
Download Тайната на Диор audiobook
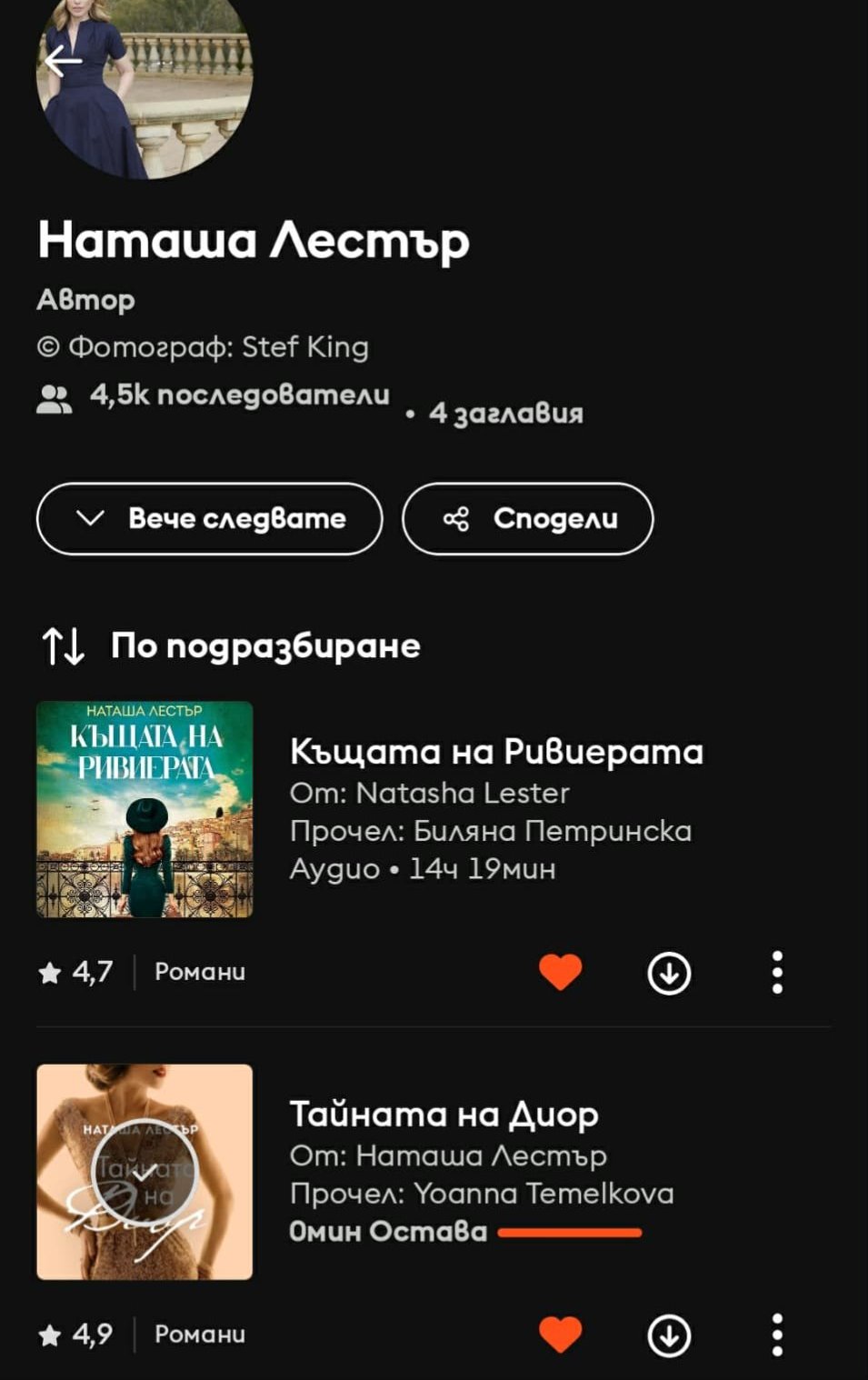pyautogui.click(x=669, y=1335)
